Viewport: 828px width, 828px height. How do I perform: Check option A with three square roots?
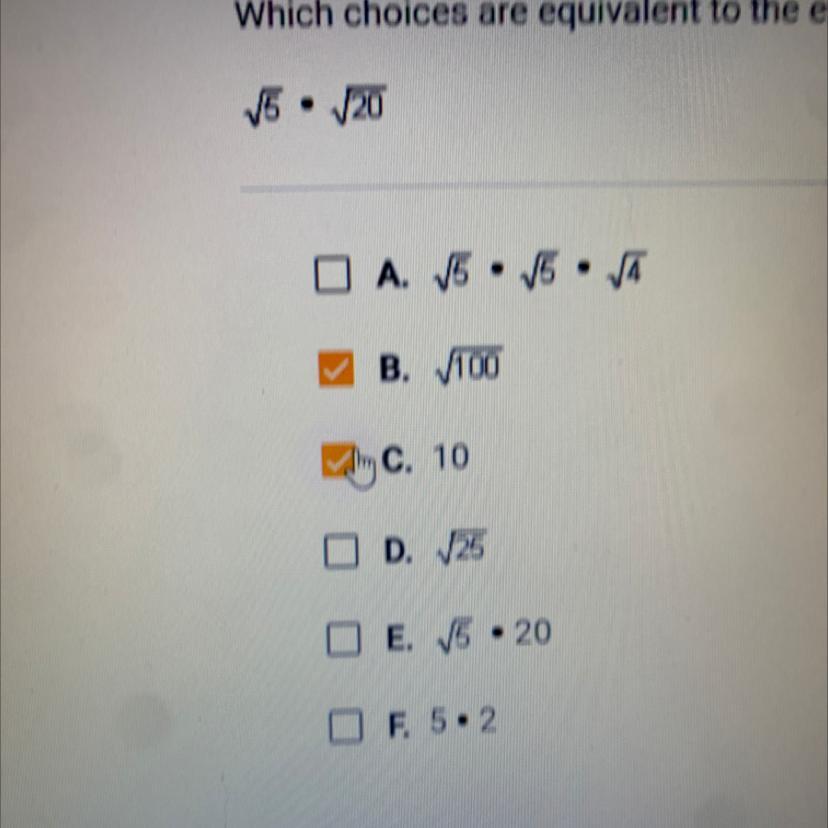[331, 276]
